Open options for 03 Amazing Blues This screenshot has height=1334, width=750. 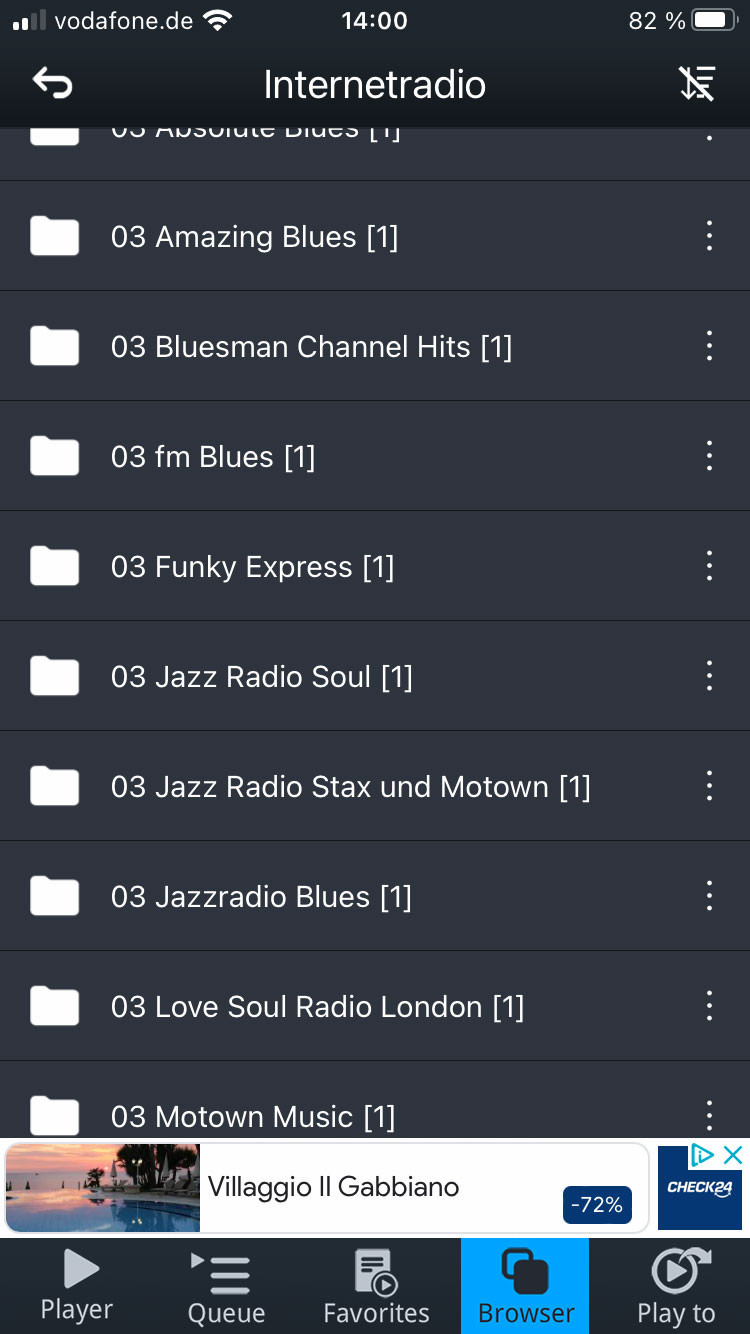709,237
